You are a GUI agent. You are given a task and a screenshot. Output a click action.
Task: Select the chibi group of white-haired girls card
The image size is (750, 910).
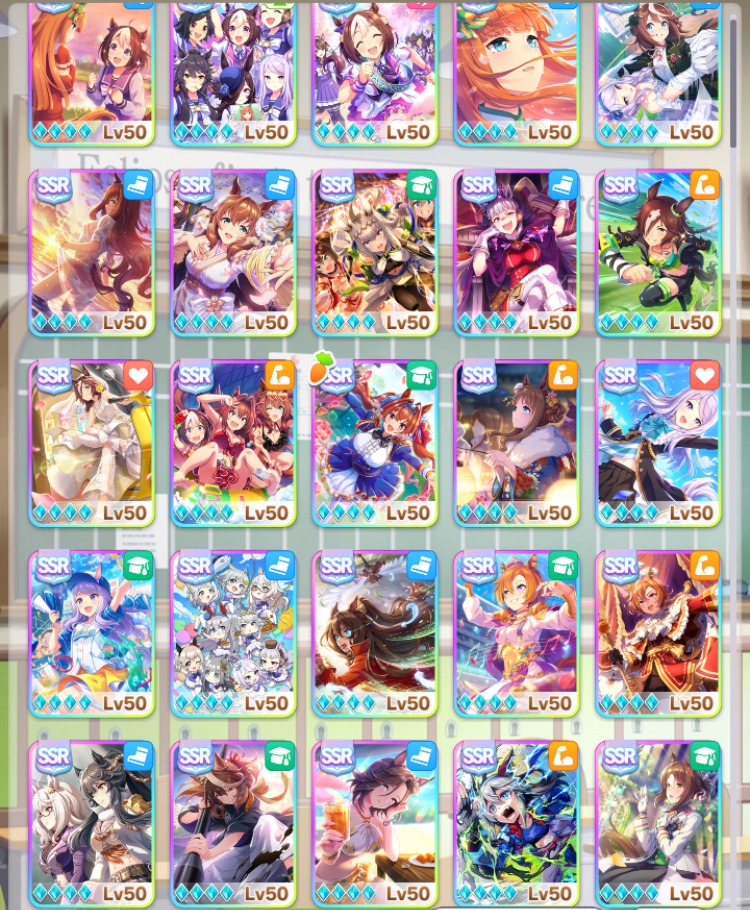coord(233,632)
